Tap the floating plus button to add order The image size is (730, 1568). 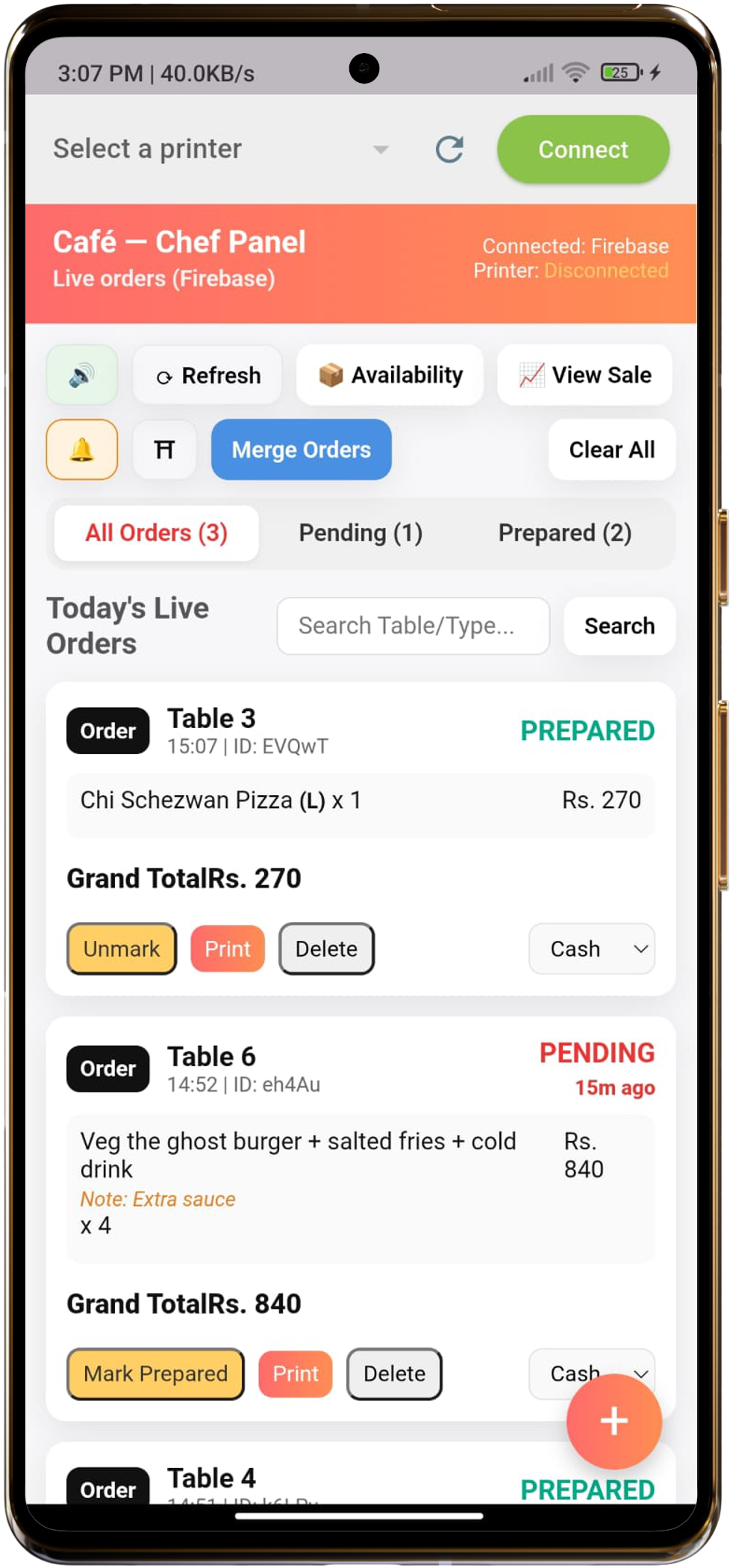click(614, 1421)
